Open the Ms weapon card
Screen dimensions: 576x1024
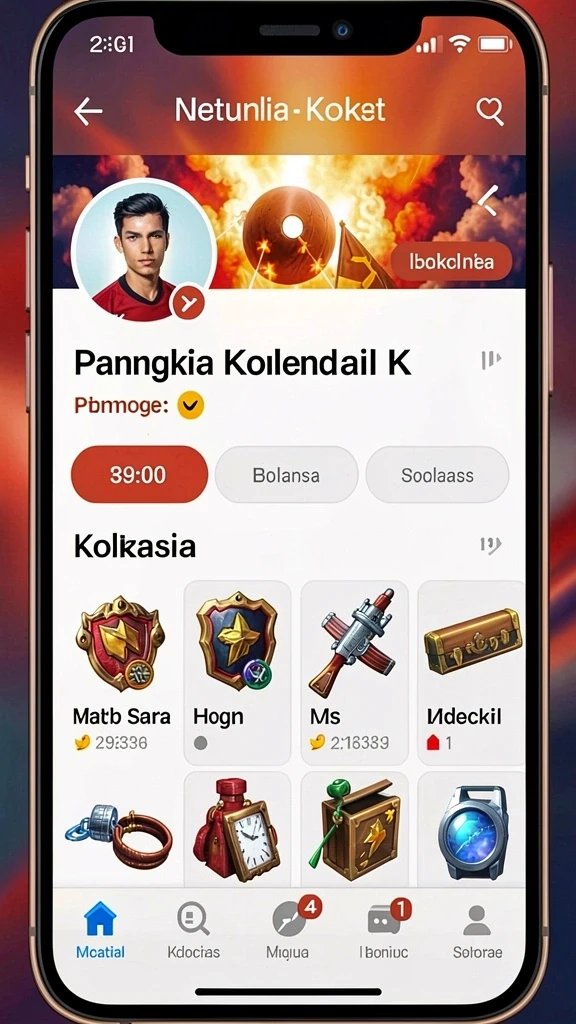point(354,673)
